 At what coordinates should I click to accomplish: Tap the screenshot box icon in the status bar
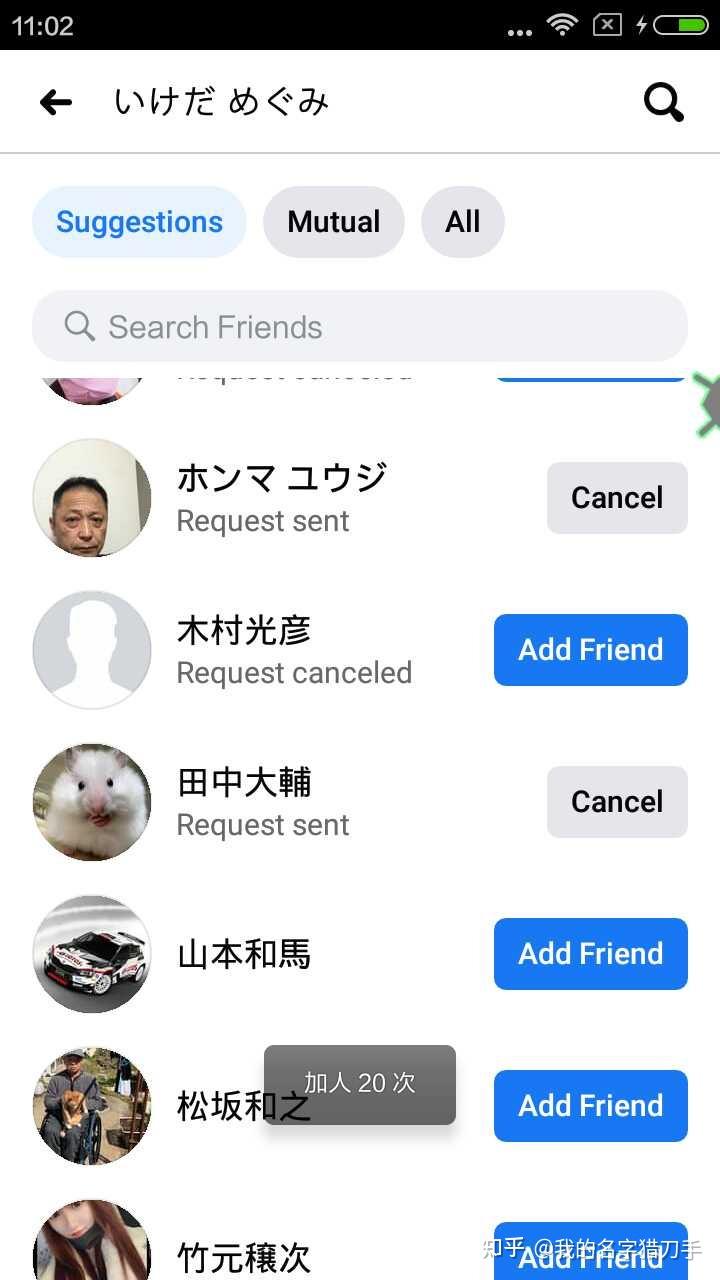pyautogui.click(x=606, y=25)
